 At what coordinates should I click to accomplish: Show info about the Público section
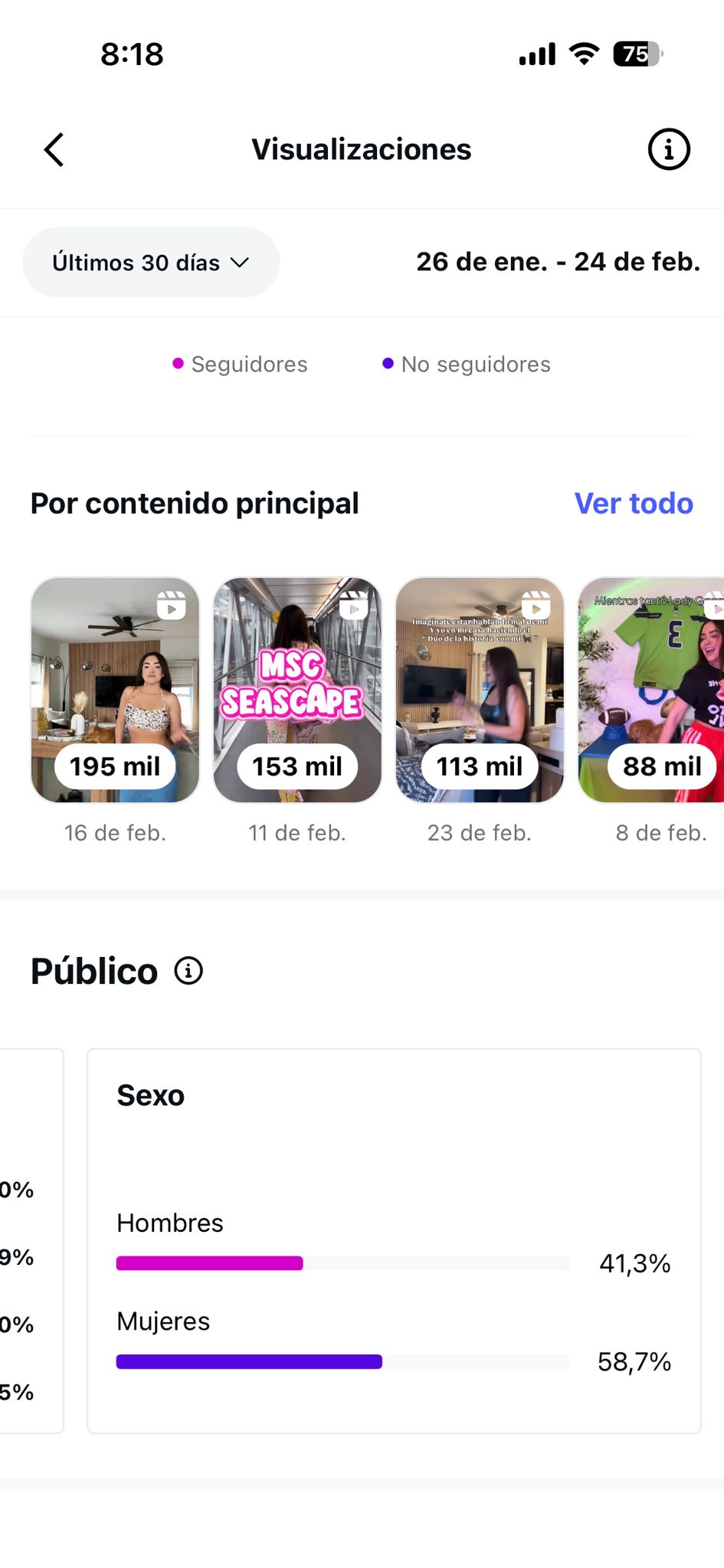188,971
